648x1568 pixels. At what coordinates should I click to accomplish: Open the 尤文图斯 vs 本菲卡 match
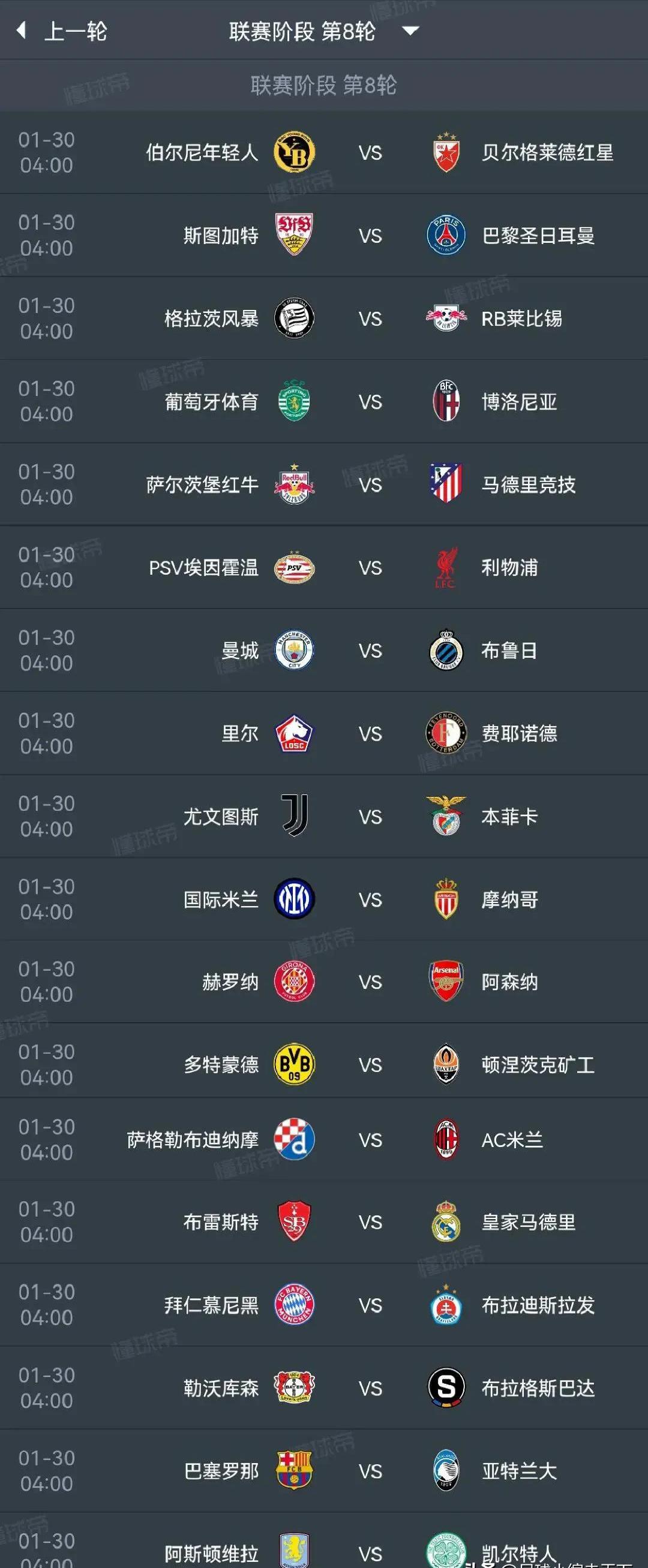coord(370,817)
